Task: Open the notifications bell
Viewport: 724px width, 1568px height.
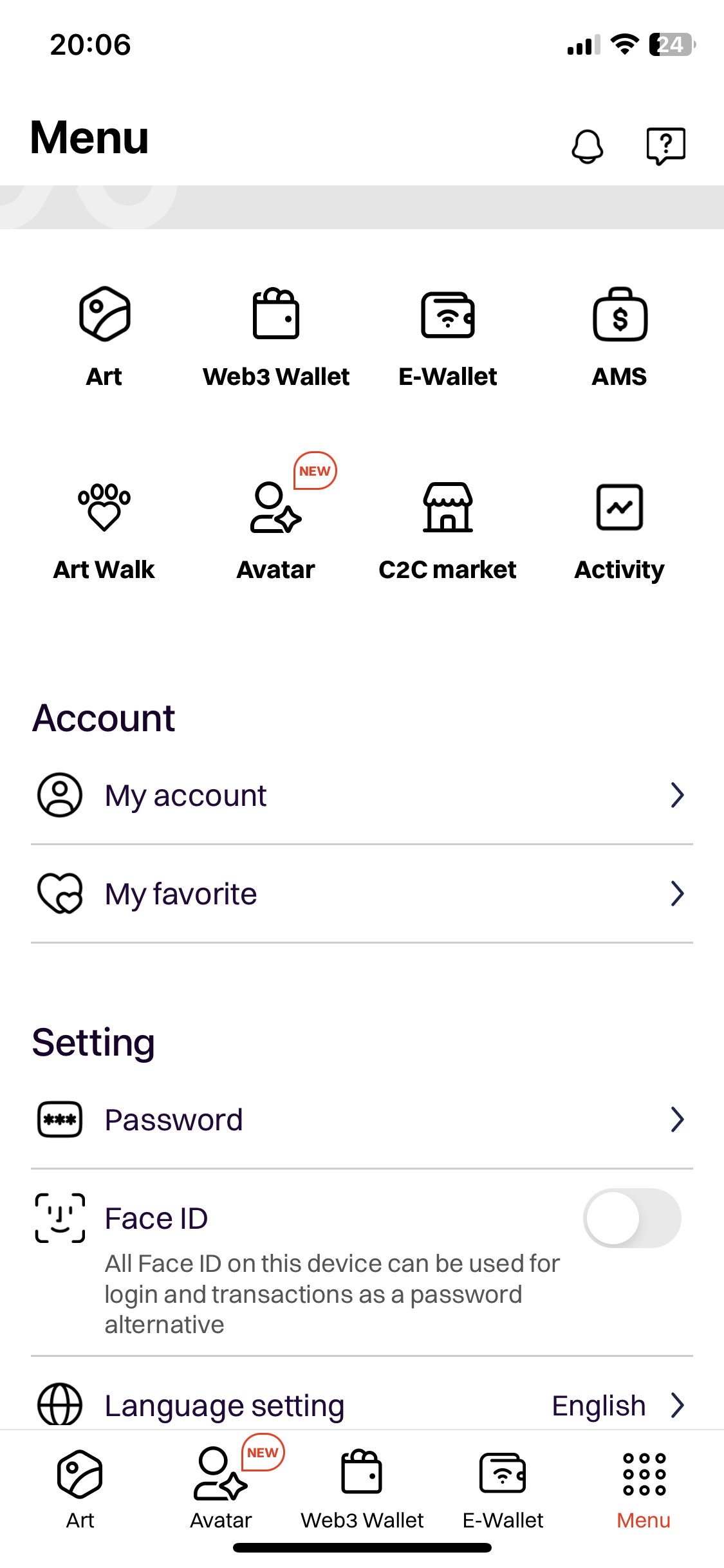Action: pyautogui.click(x=587, y=146)
